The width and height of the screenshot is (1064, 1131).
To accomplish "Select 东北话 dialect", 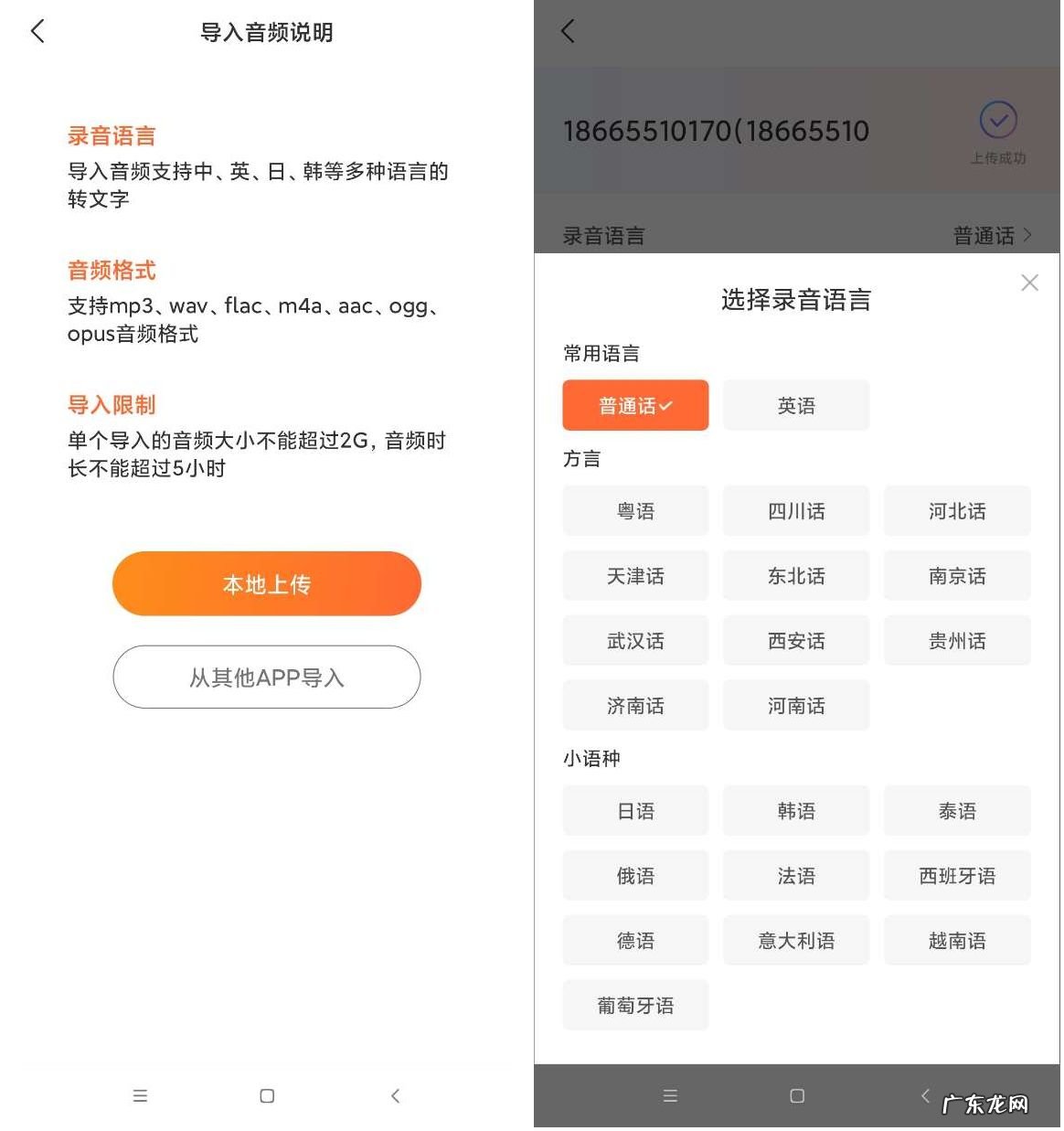I will 795,576.
